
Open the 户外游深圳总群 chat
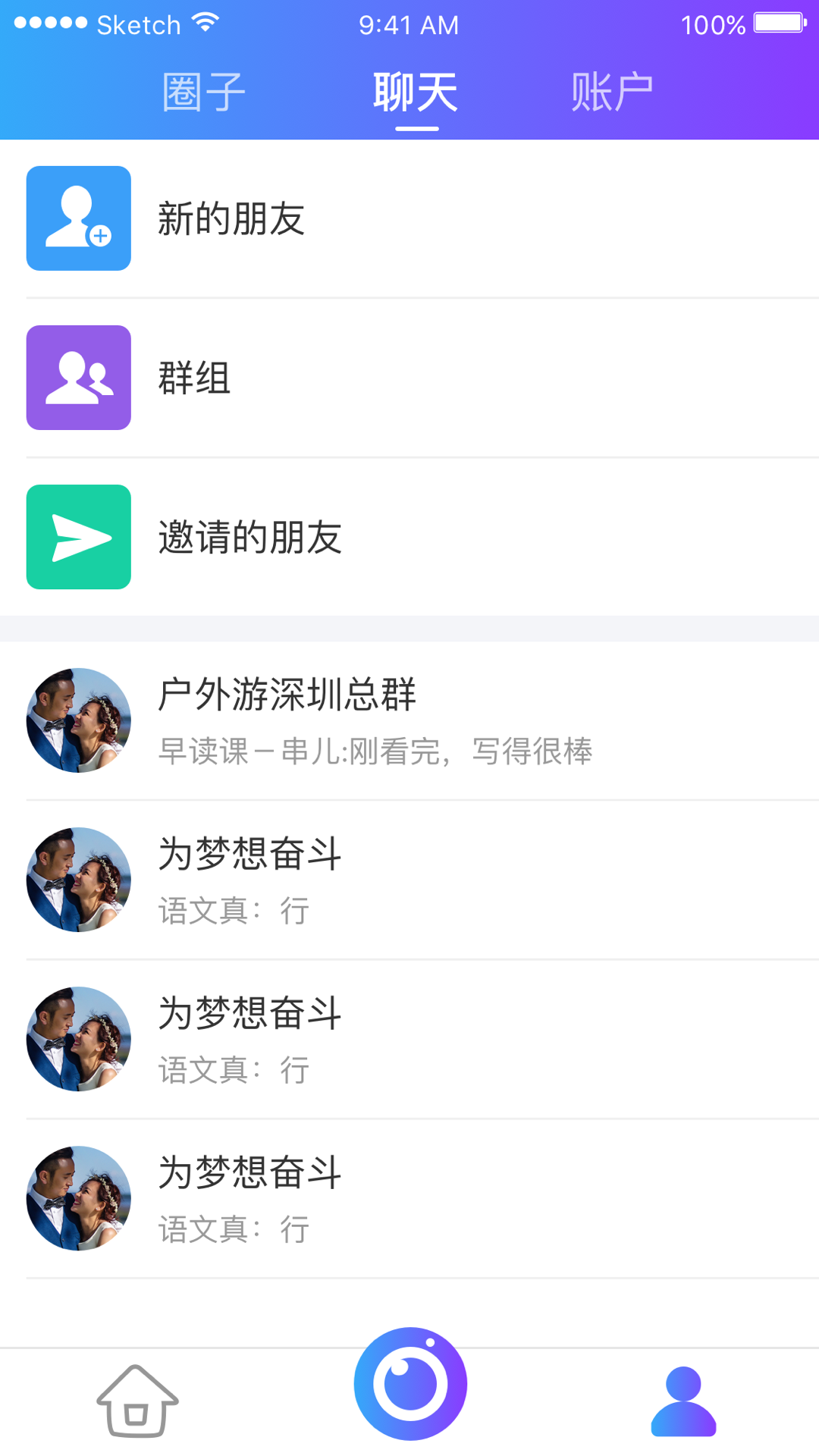click(x=409, y=720)
